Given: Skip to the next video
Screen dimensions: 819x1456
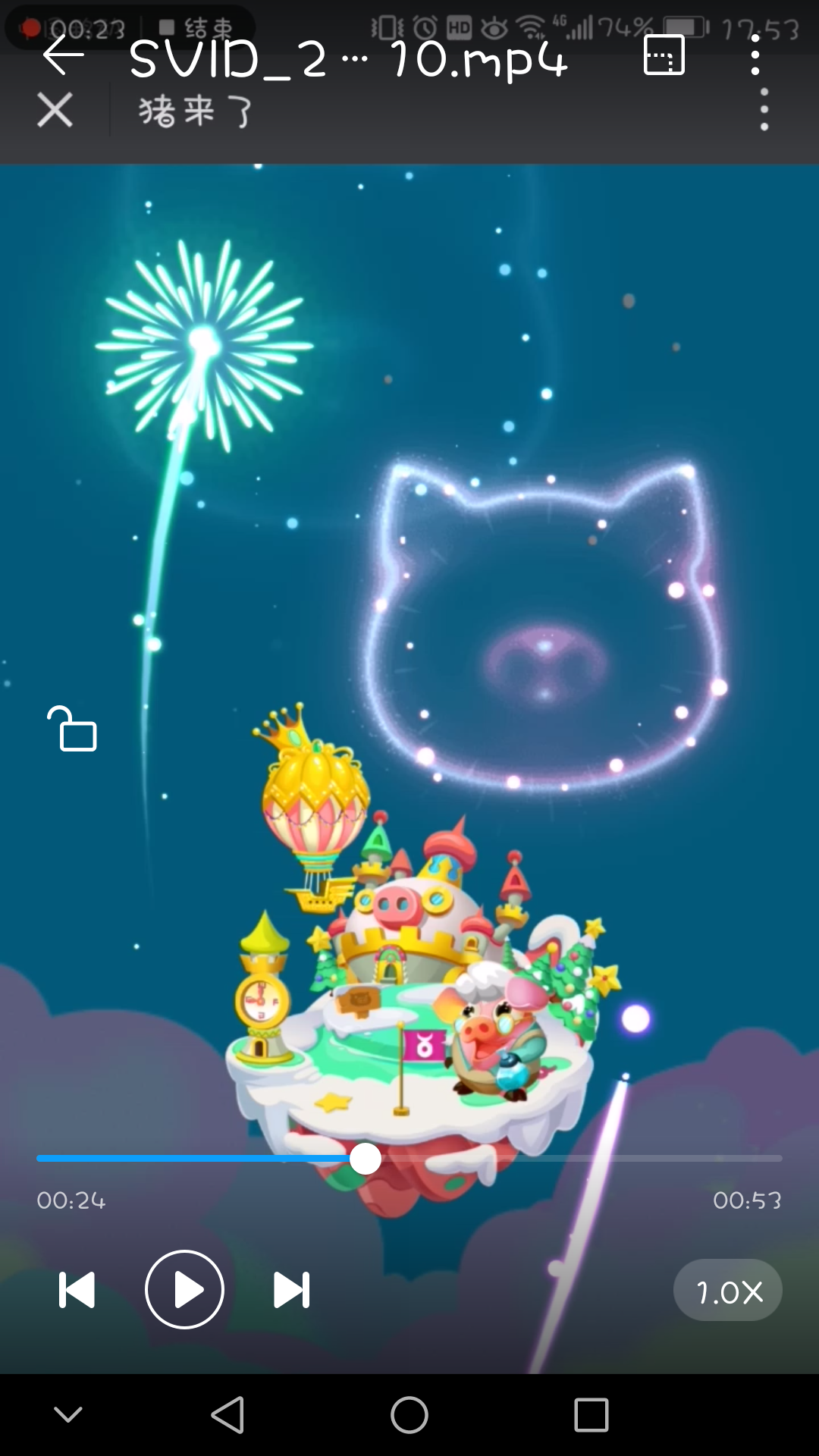Looking at the screenshot, I should pos(291,1290).
